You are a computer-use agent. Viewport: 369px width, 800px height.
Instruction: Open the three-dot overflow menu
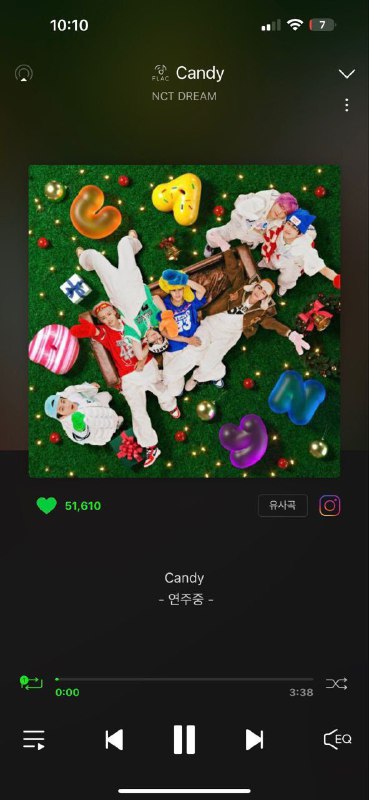(x=347, y=105)
